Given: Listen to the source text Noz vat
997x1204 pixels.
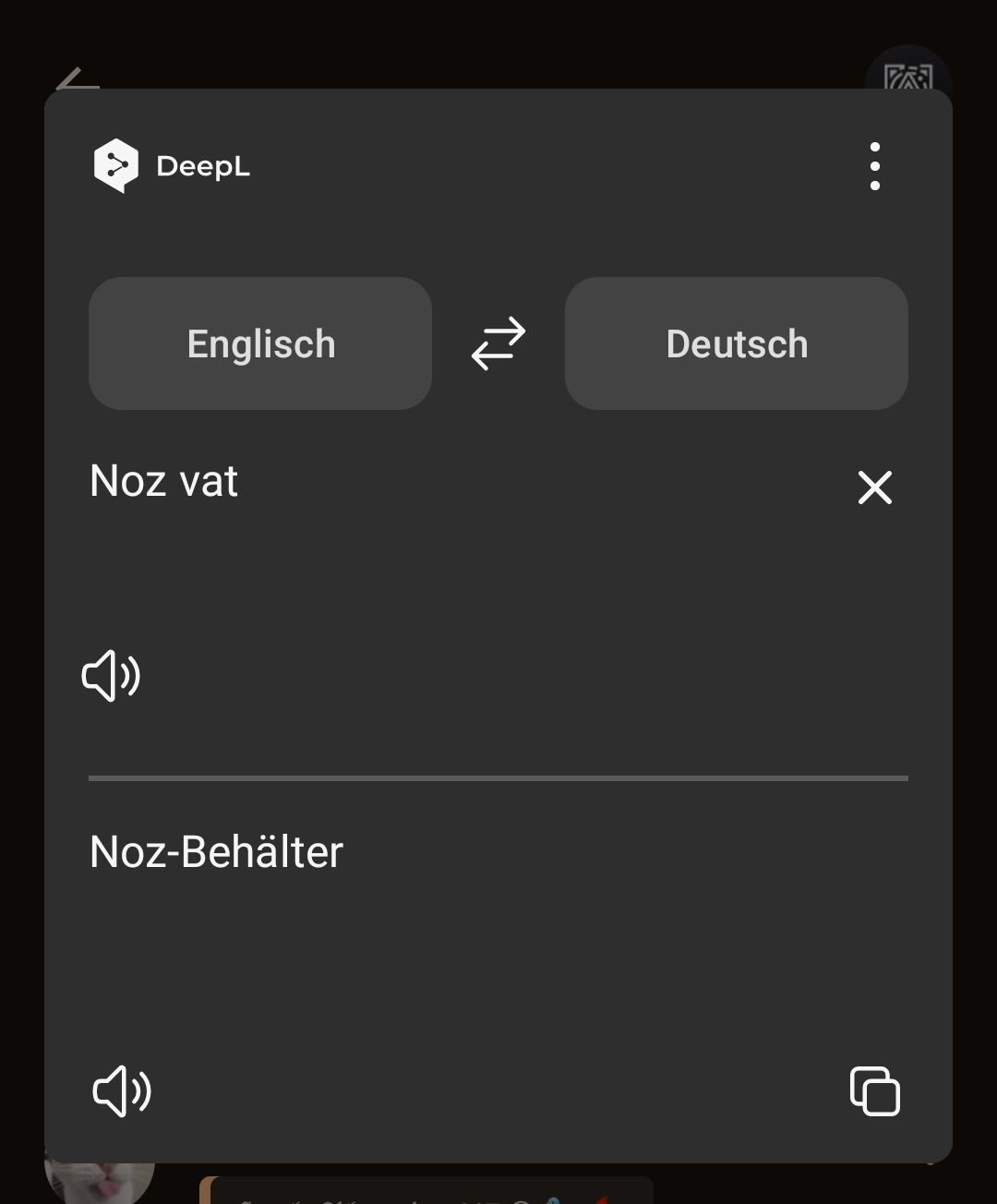Looking at the screenshot, I should (x=112, y=676).
